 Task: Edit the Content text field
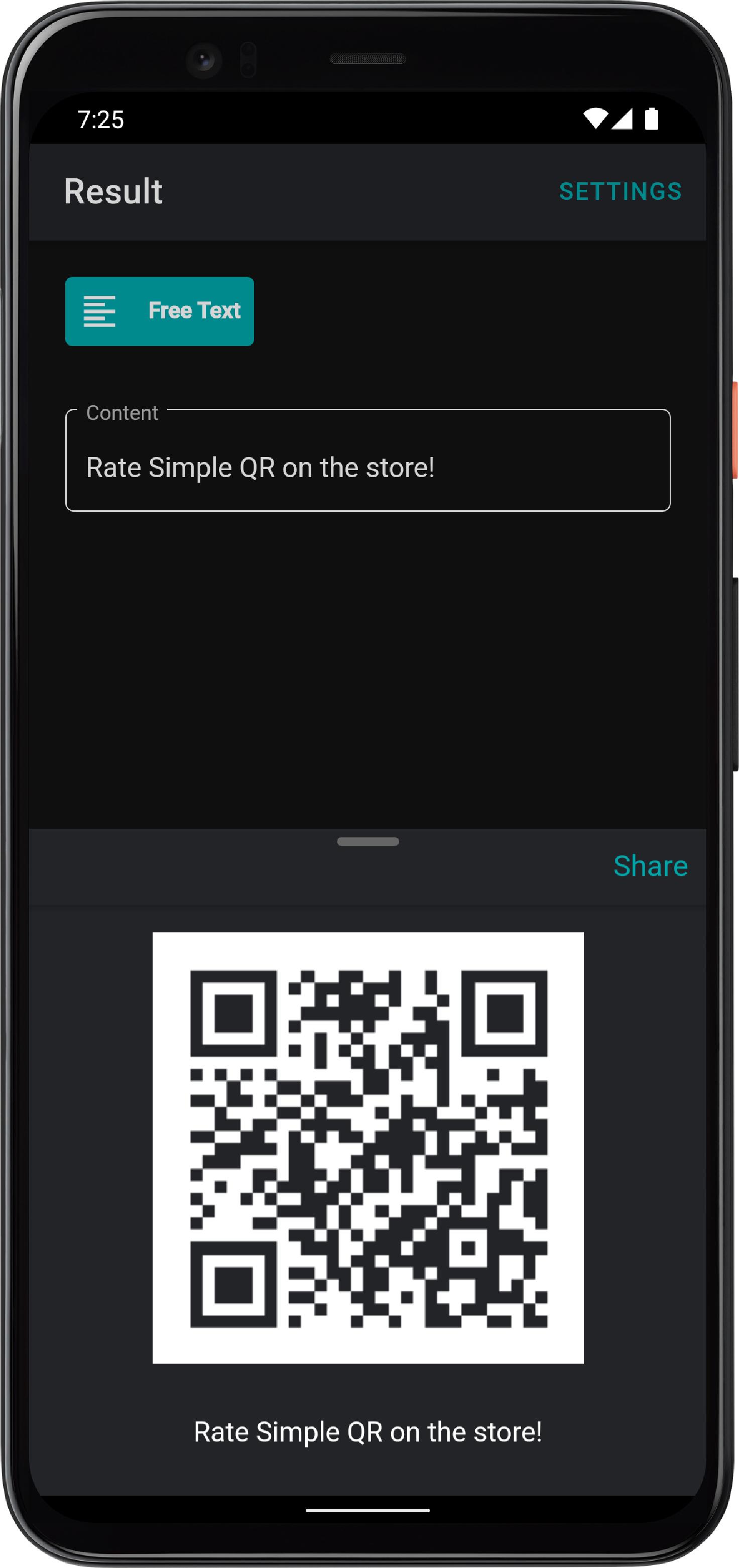(367, 460)
